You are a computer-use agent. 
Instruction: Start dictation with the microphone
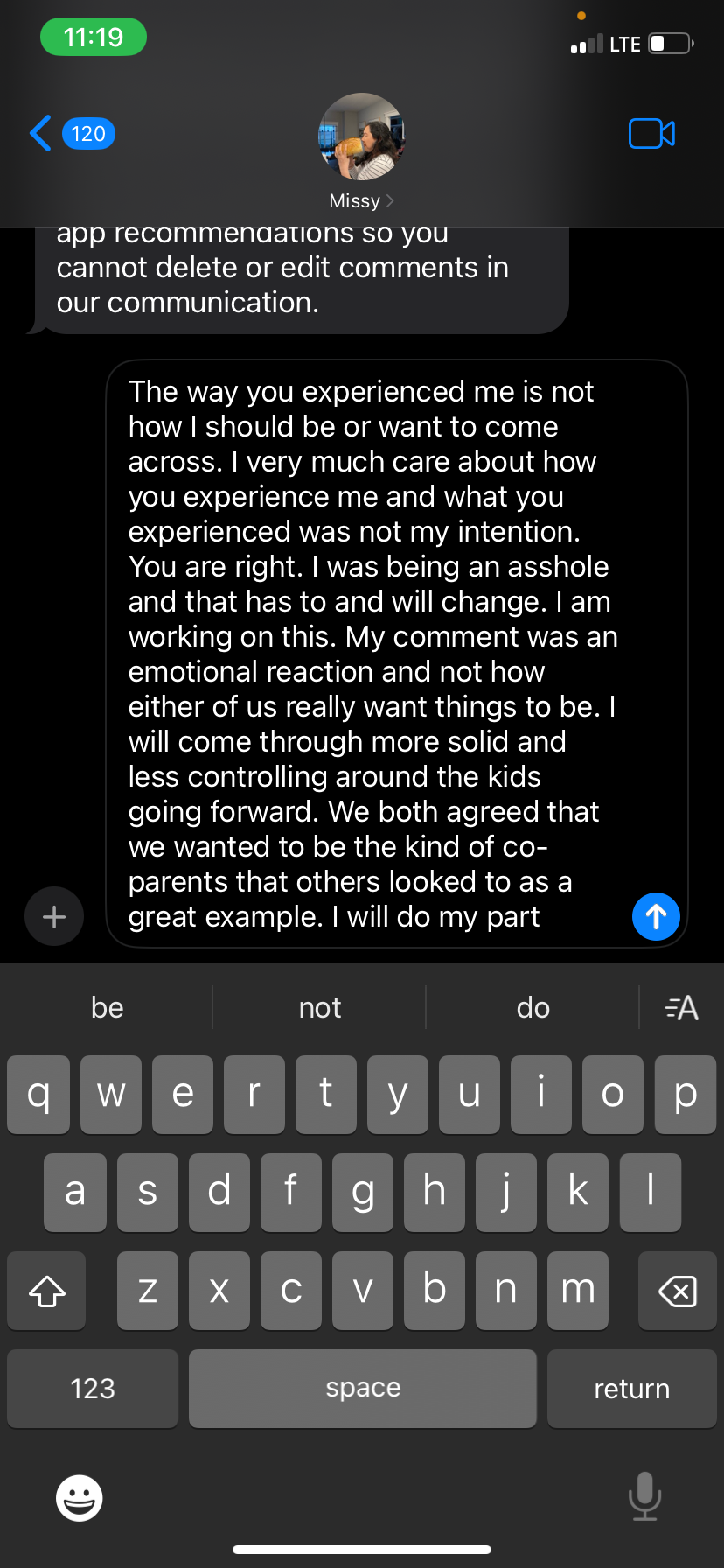click(644, 1496)
